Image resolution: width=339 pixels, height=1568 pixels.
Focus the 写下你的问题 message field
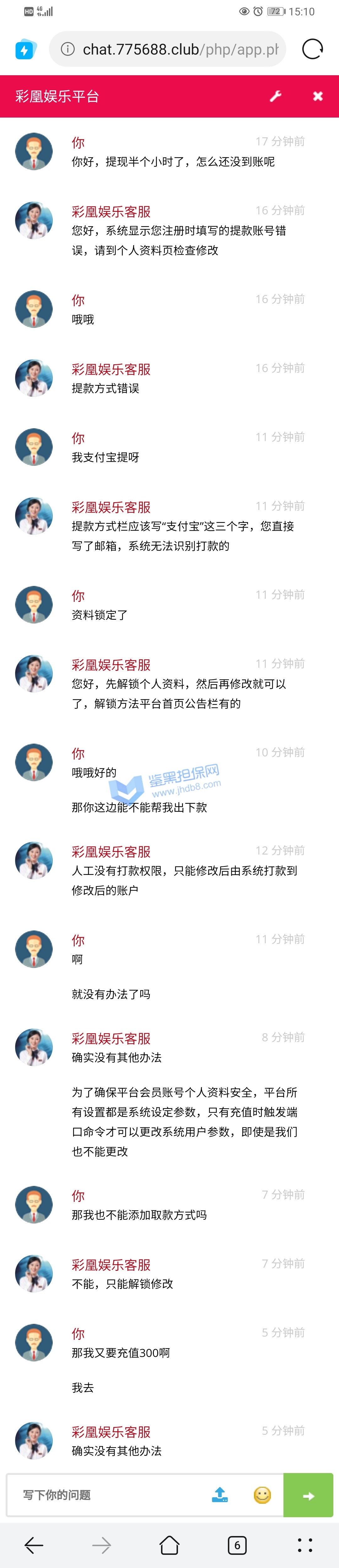[110, 1495]
